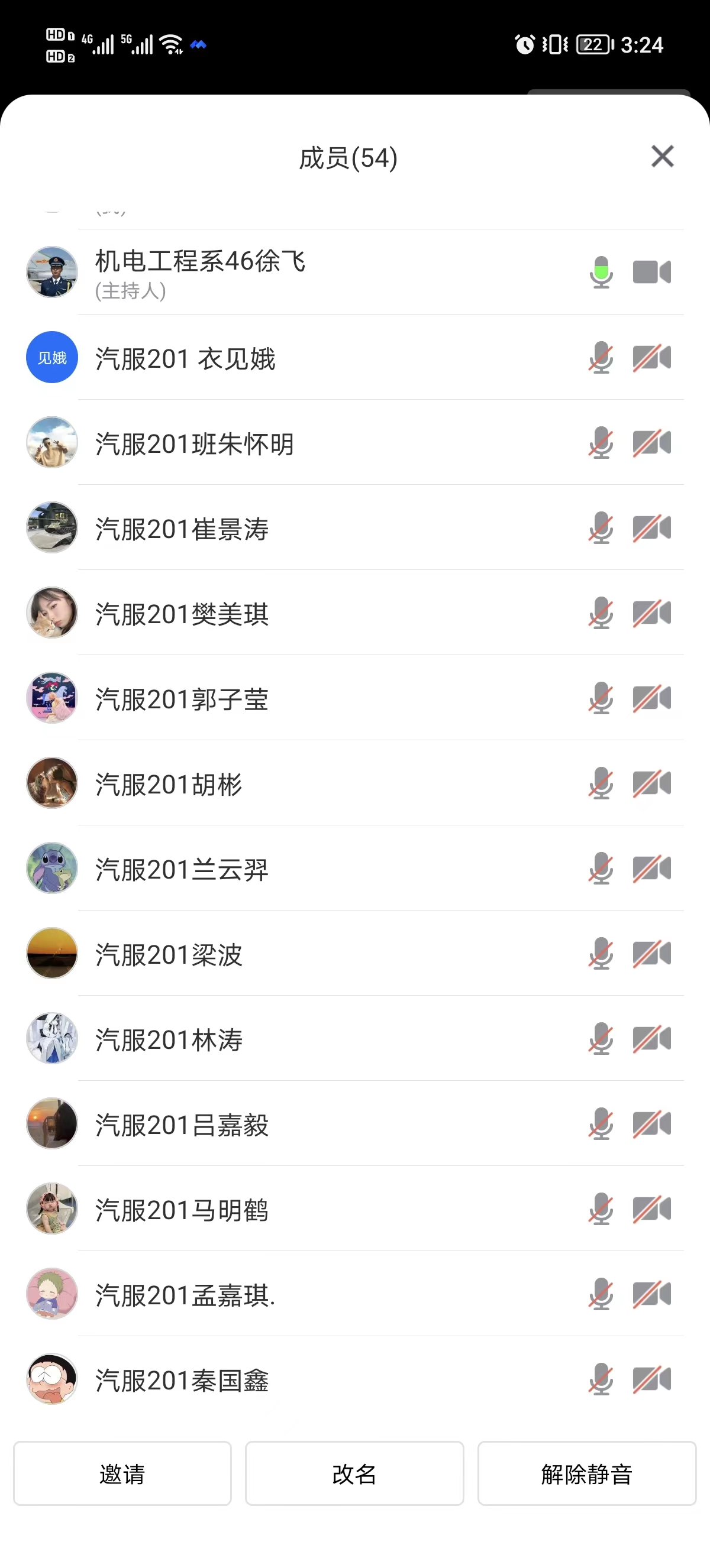Tap the 改名 rename button

click(354, 1473)
